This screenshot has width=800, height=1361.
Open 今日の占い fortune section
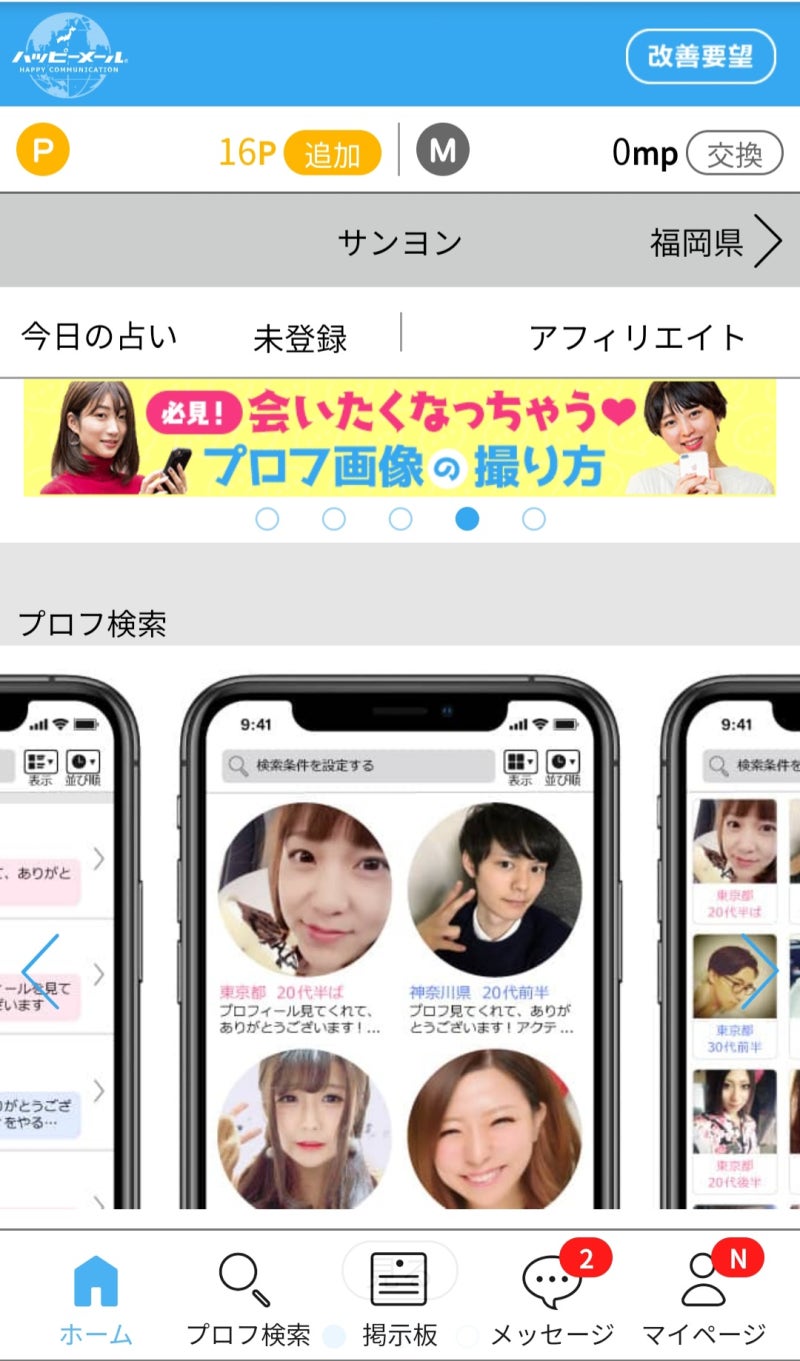pos(99,337)
